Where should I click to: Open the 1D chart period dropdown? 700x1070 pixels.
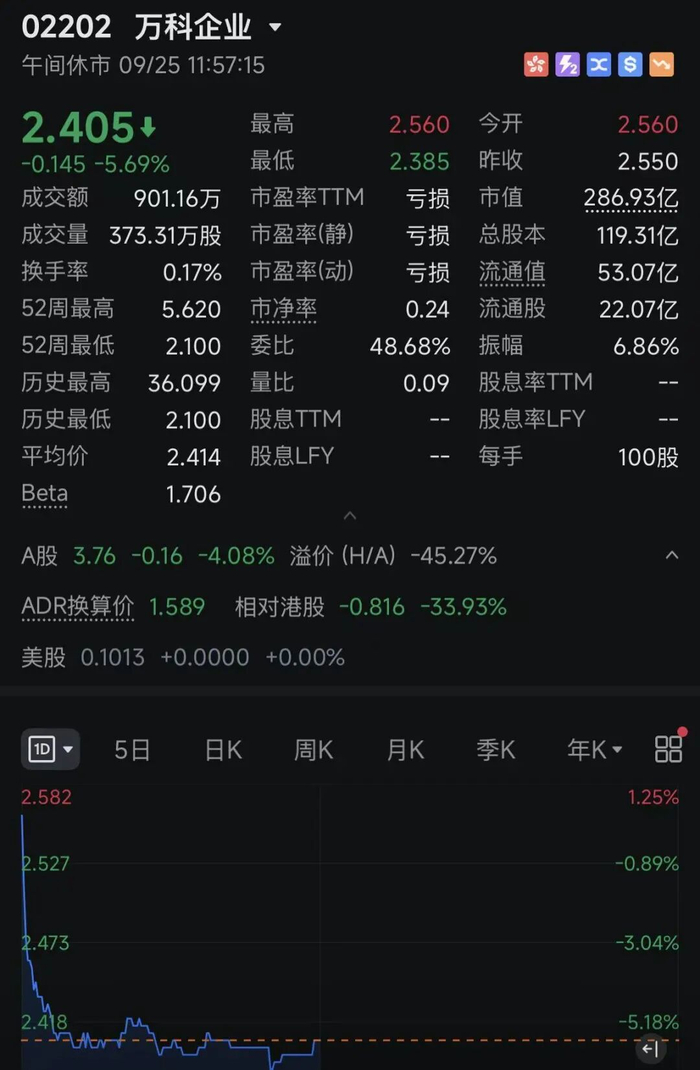point(50,749)
